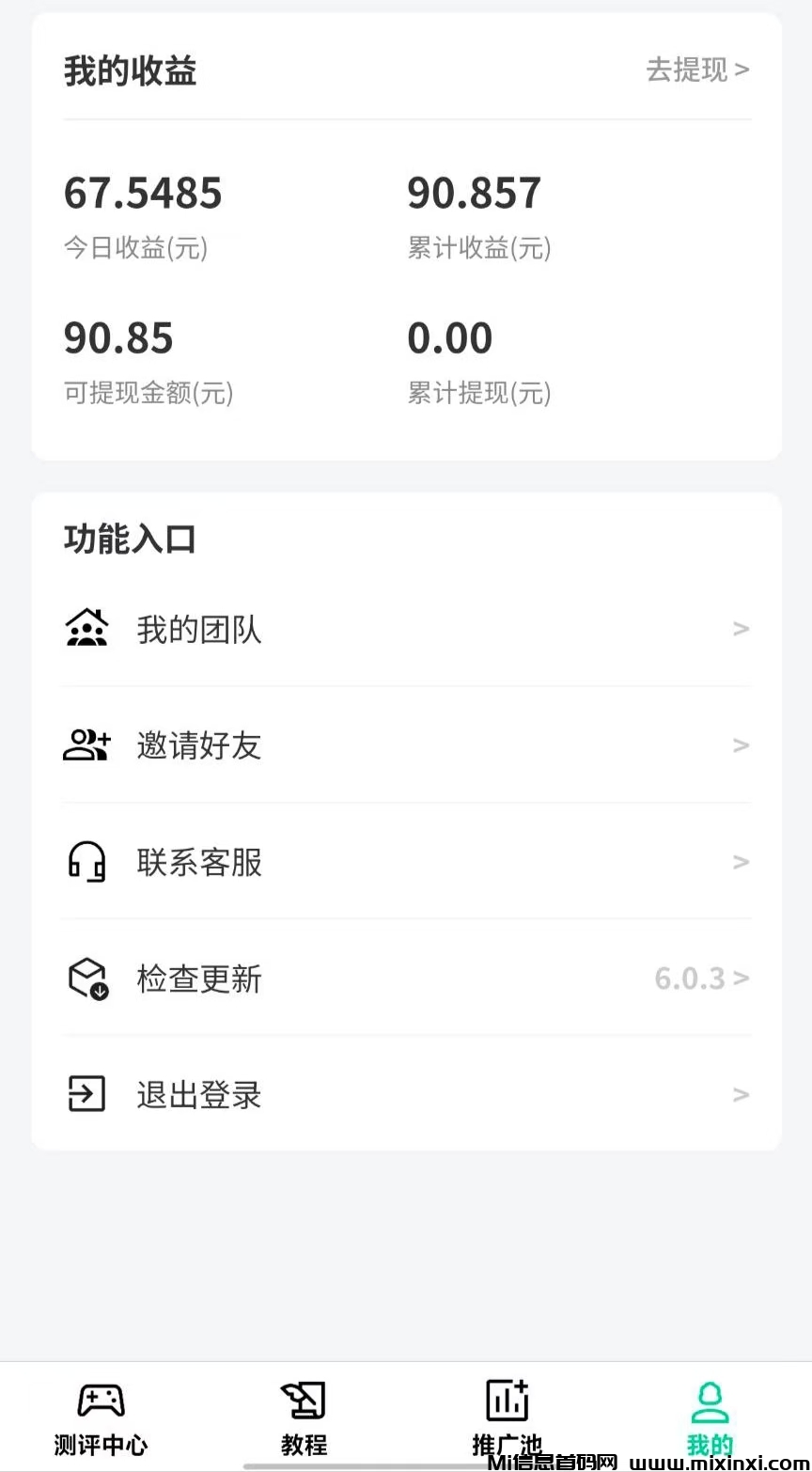Open the 测评中心 tab
The width and height of the screenshot is (812, 1472).
pyautogui.click(x=101, y=1415)
